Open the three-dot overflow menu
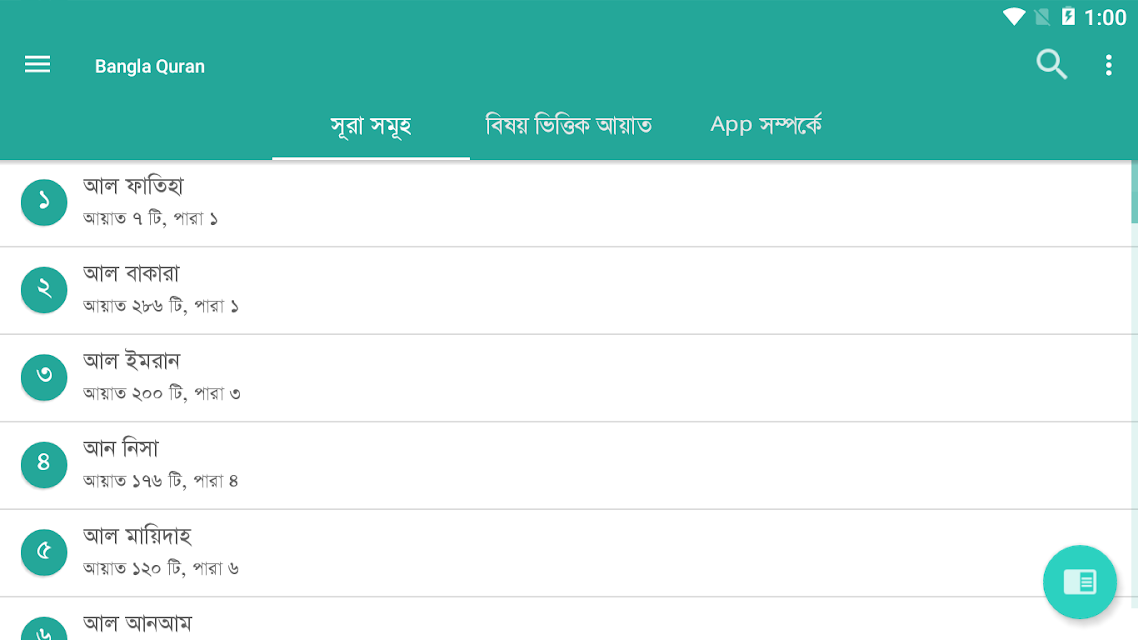This screenshot has height=640, width=1138. pyautogui.click(x=1108, y=65)
